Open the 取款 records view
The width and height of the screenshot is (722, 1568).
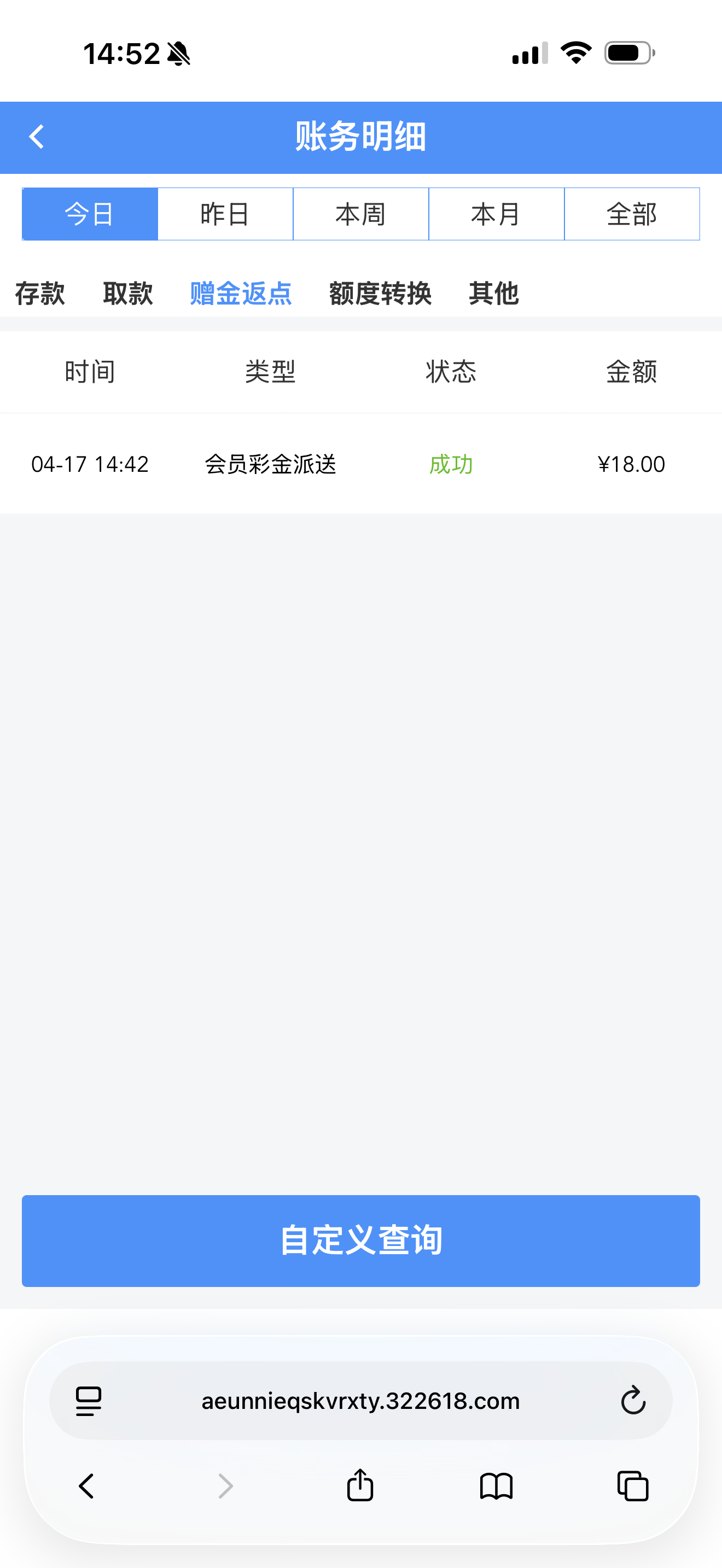(129, 294)
